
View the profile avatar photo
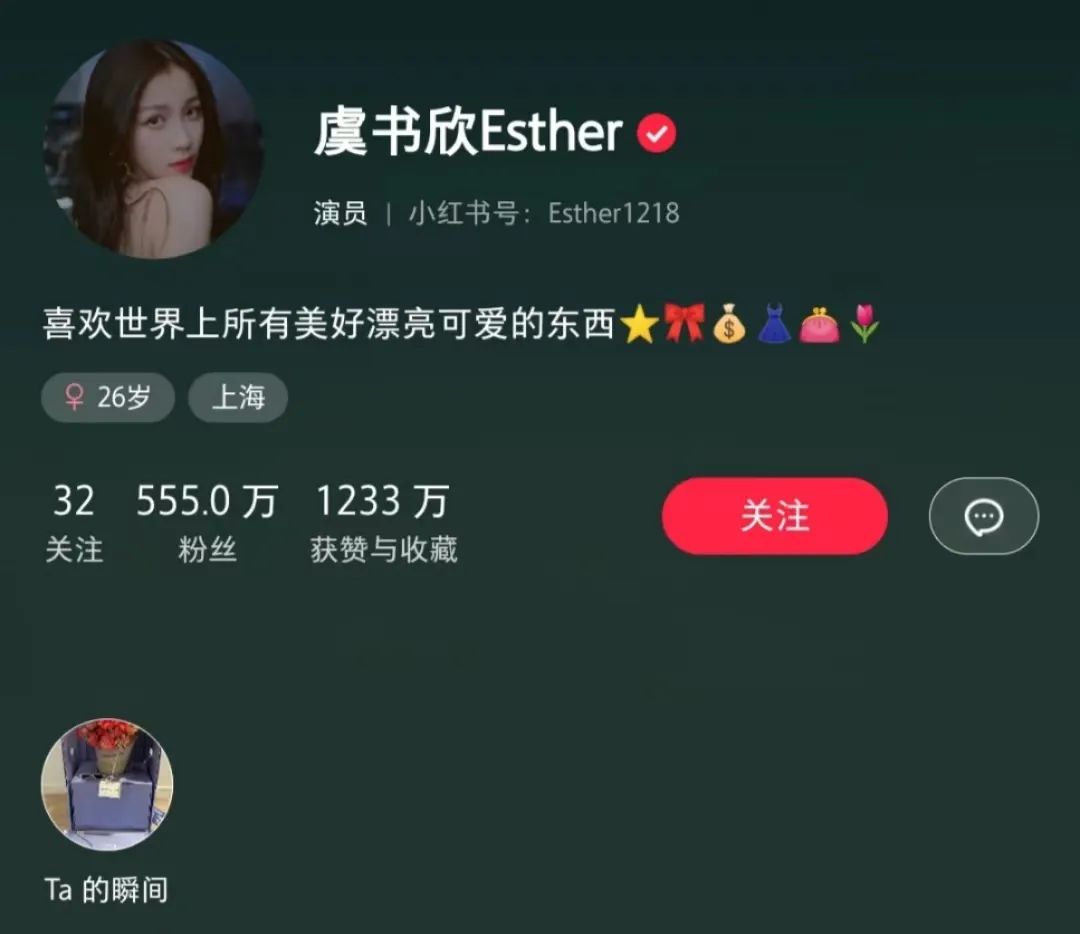tap(153, 149)
